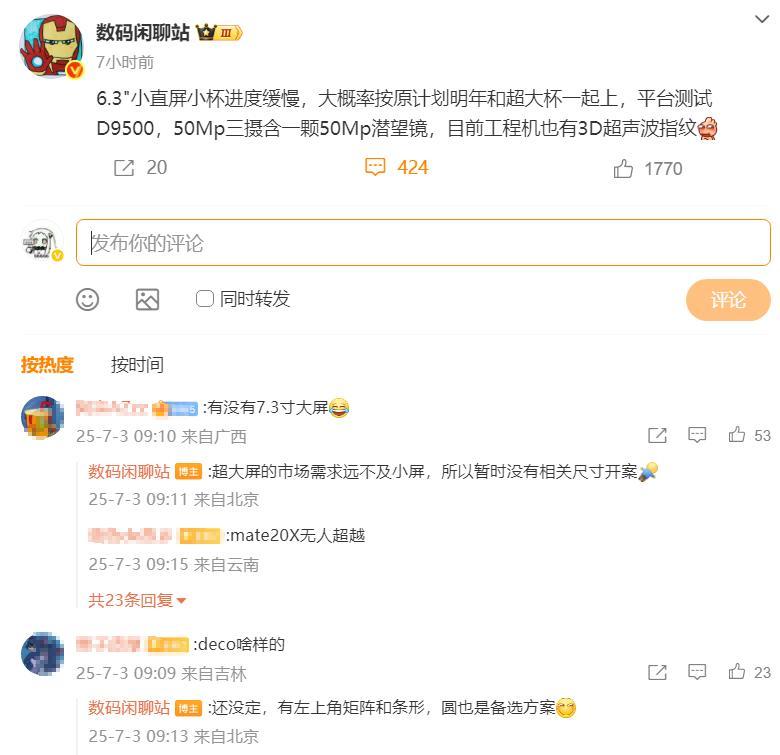The width and height of the screenshot is (780, 755).
Task: Sort comments by 按热度
Action: [x=47, y=365]
